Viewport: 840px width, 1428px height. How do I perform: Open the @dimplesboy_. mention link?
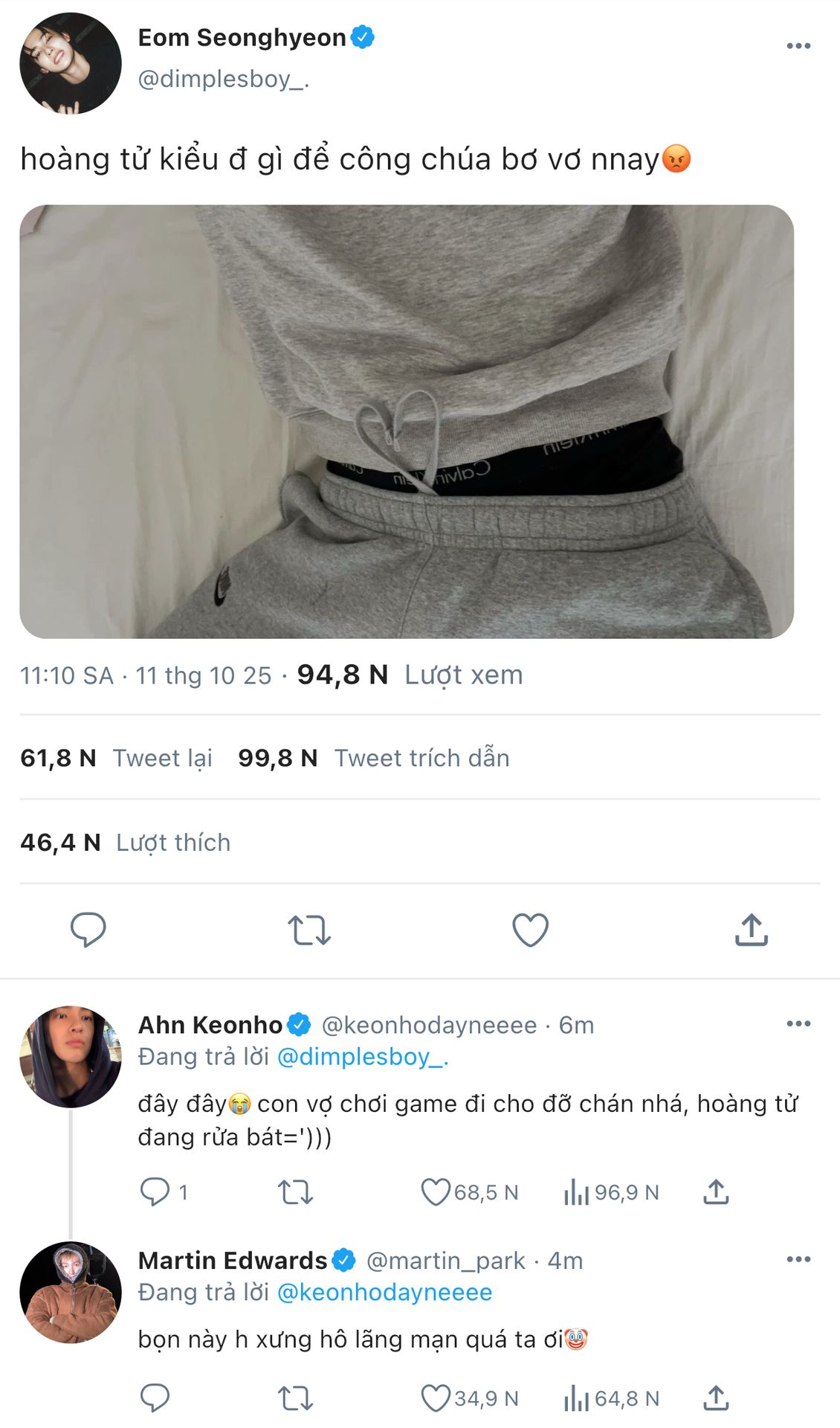pos(362,1057)
